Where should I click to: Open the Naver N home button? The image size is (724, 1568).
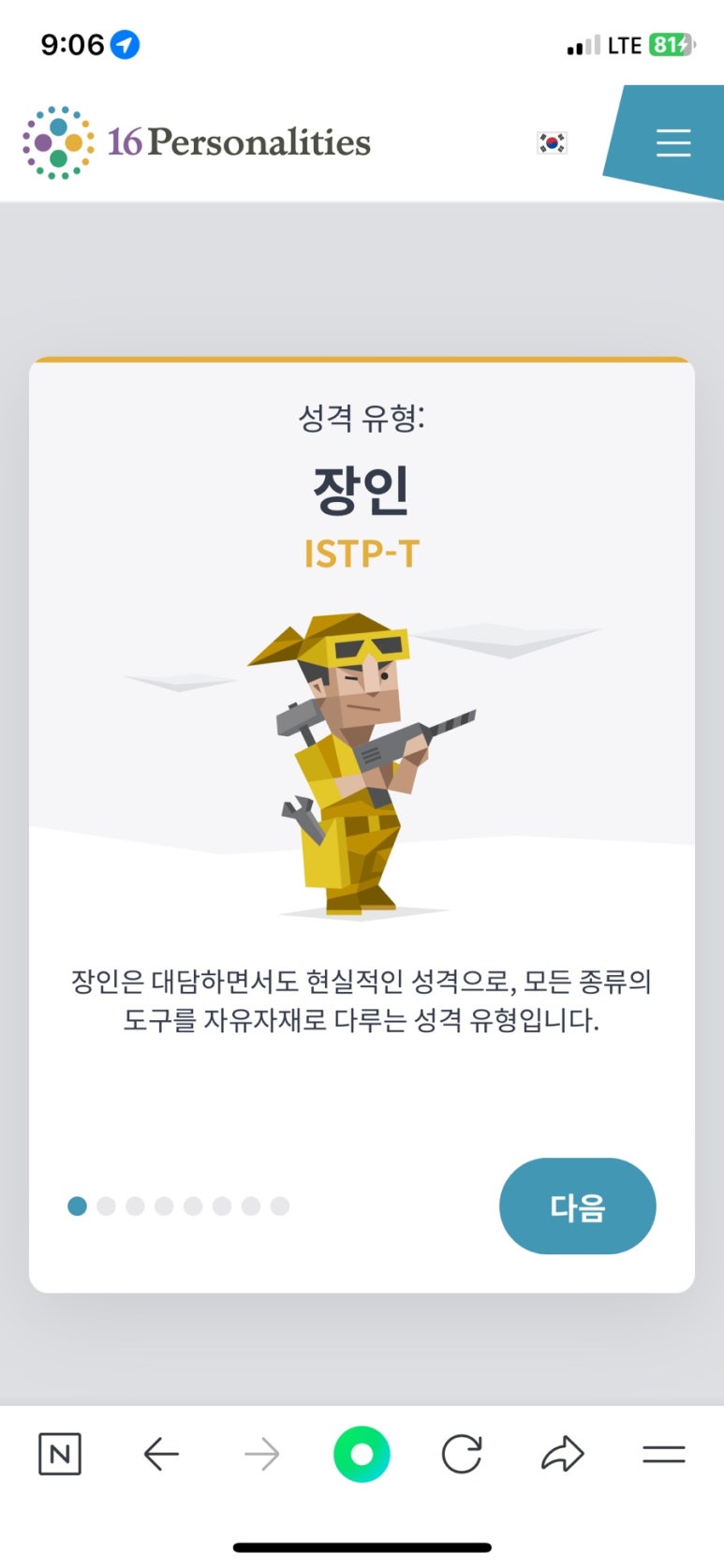(60, 1454)
